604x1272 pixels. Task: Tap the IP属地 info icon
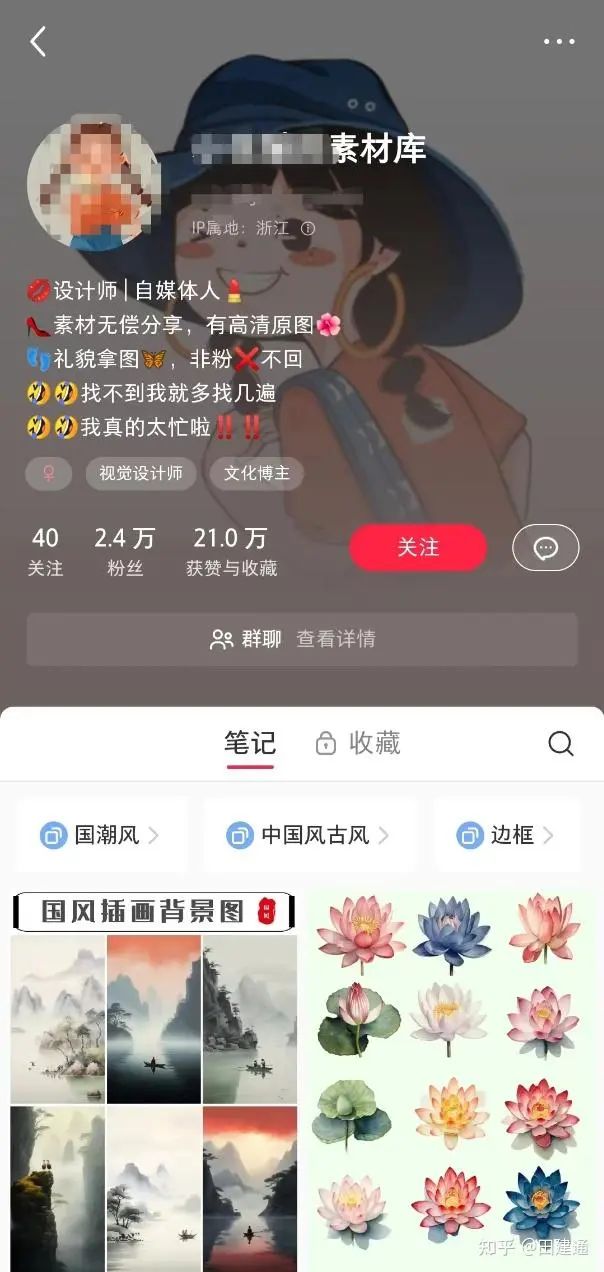tap(308, 228)
